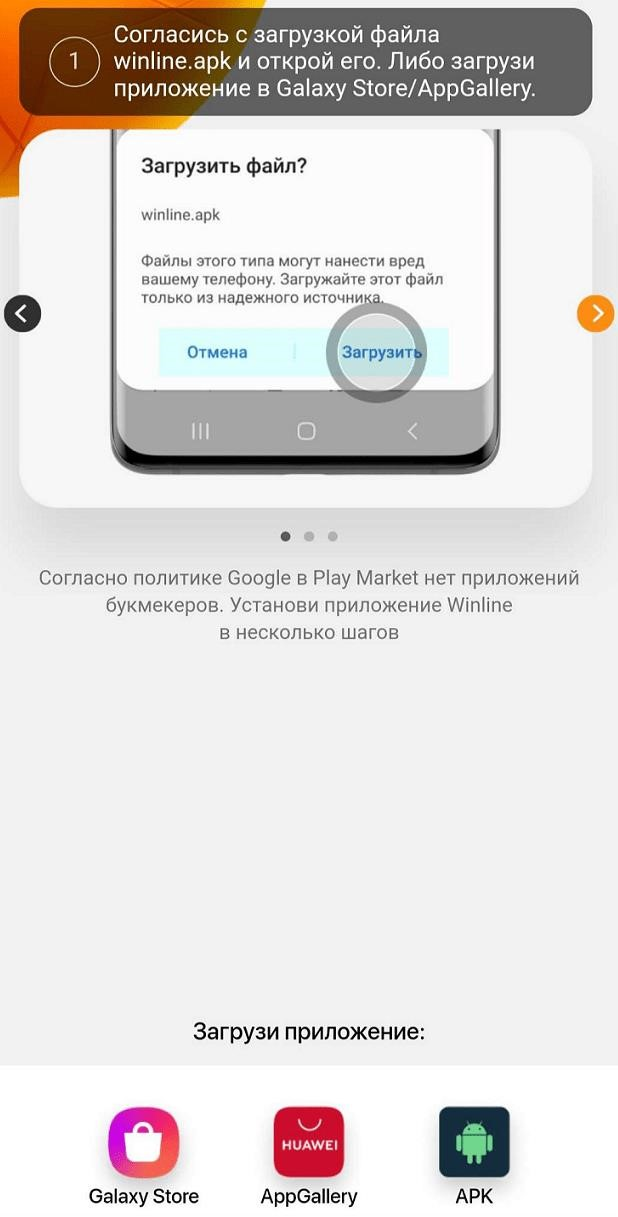Jump to the second slide indicator dot

pos(309,537)
